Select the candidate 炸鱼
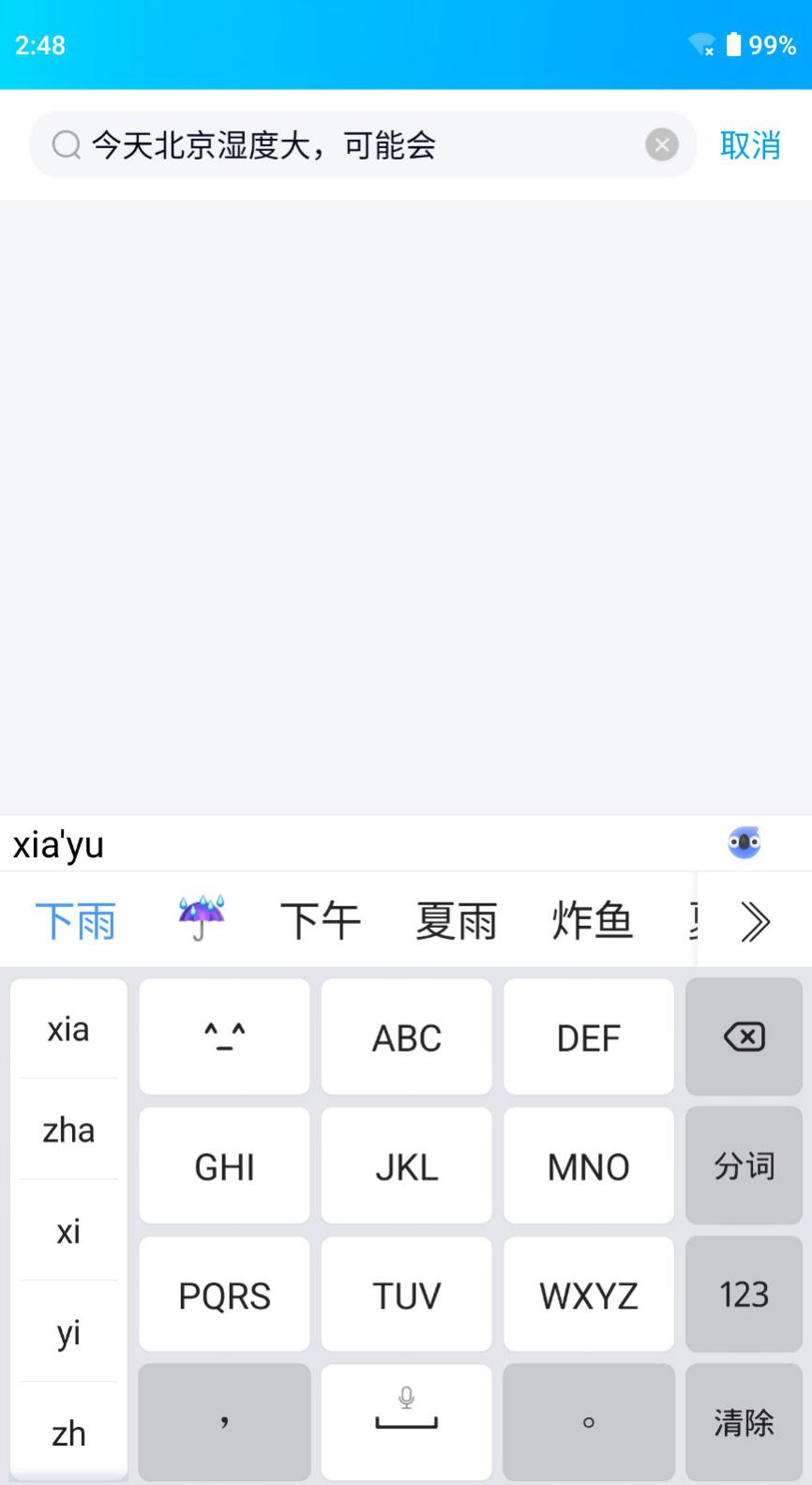812x1485 pixels. click(592, 920)
